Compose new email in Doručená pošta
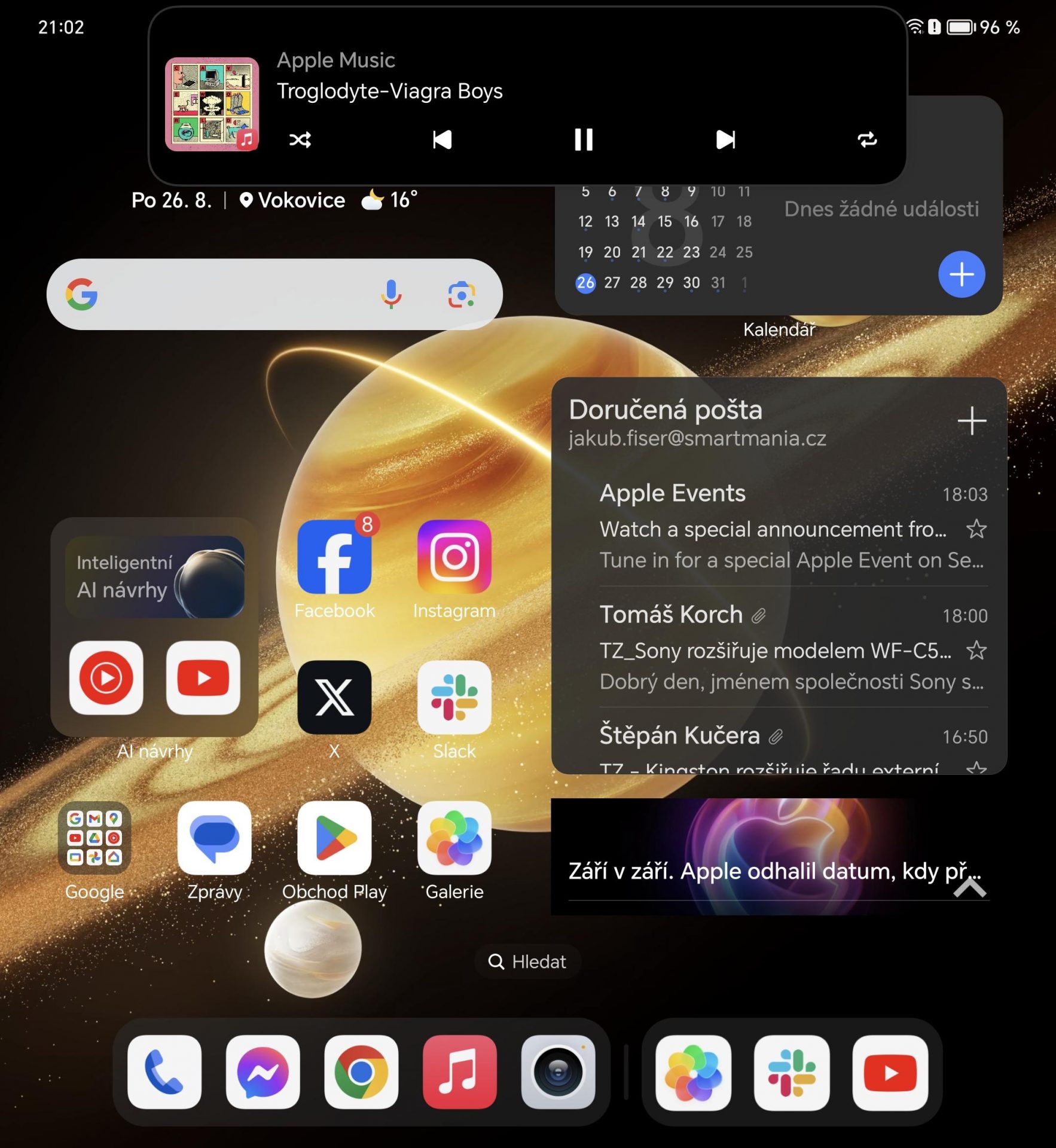This screenshot has height=1148, width=1056. click(972, 421)
